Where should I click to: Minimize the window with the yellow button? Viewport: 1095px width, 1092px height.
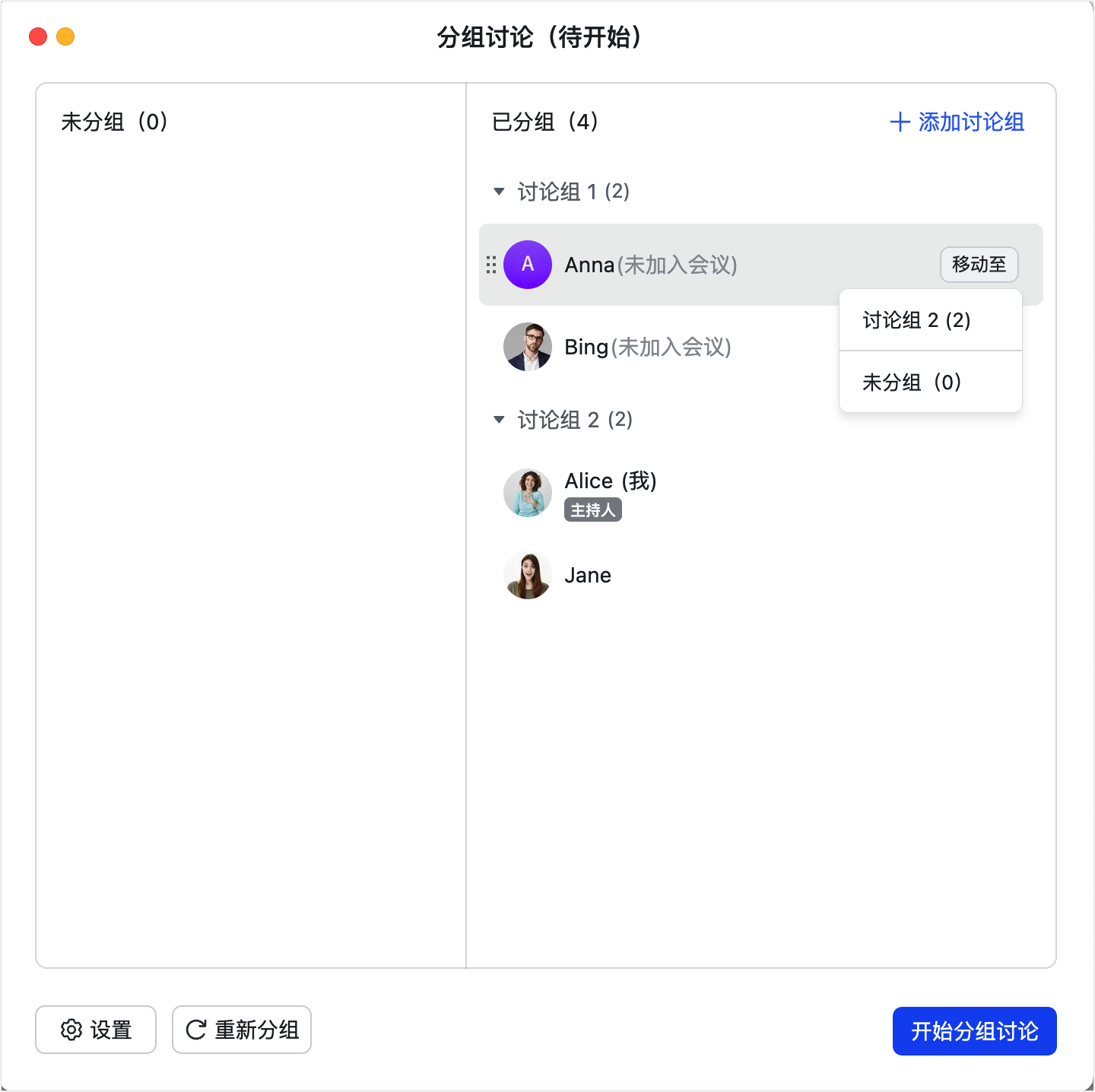pyautogui.click(x=66, y=37)
